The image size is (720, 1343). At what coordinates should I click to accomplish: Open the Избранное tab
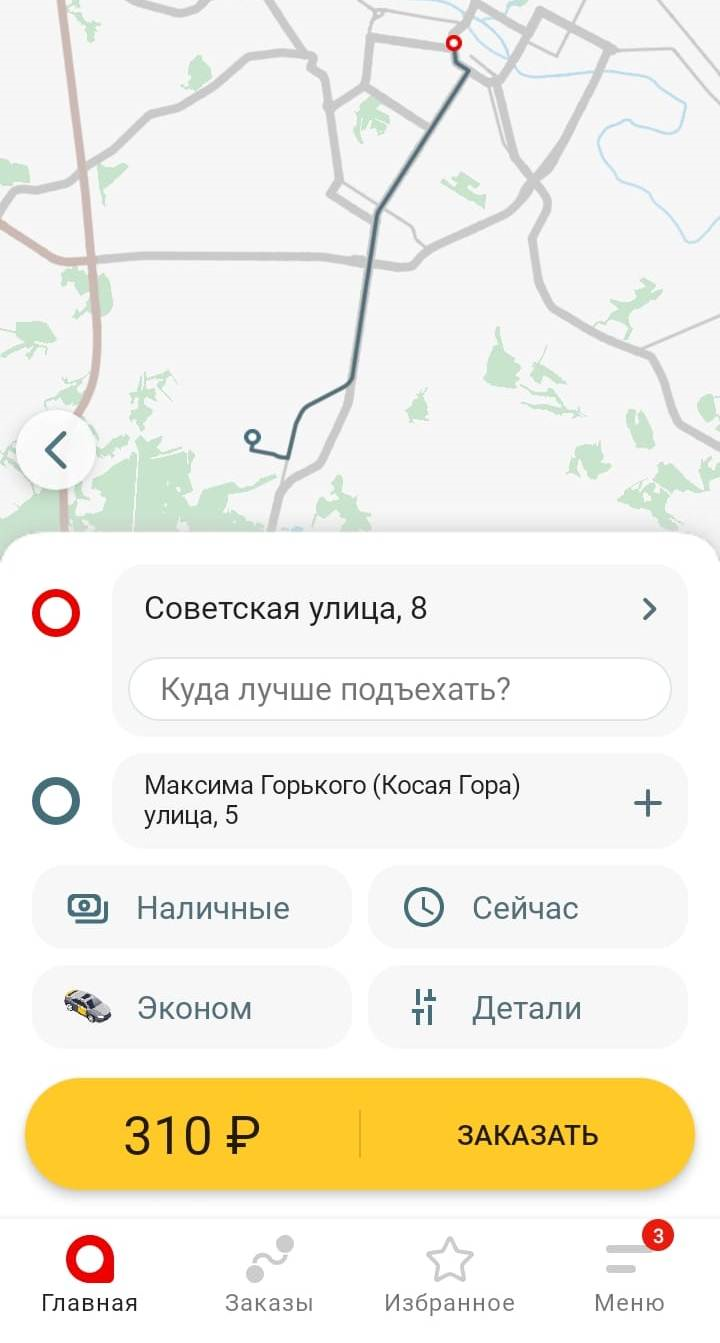click(x=449, y=1274)
